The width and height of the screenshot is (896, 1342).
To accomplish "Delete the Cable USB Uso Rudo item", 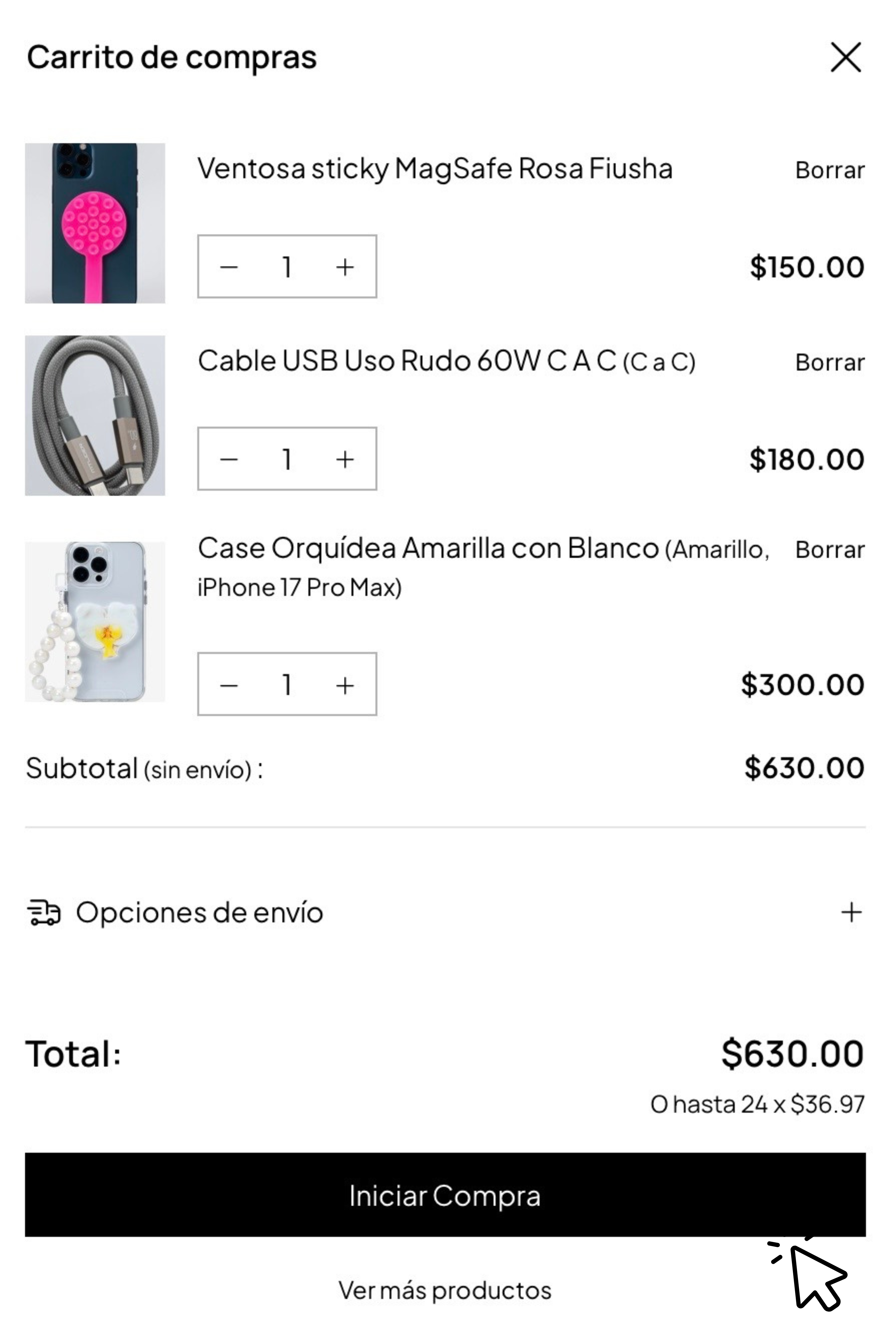I will (829, 362).
